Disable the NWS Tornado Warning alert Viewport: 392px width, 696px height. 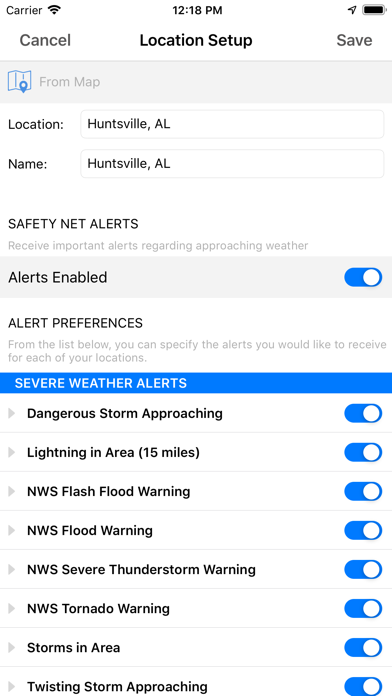pyautogui.click(x=363, y=609)
